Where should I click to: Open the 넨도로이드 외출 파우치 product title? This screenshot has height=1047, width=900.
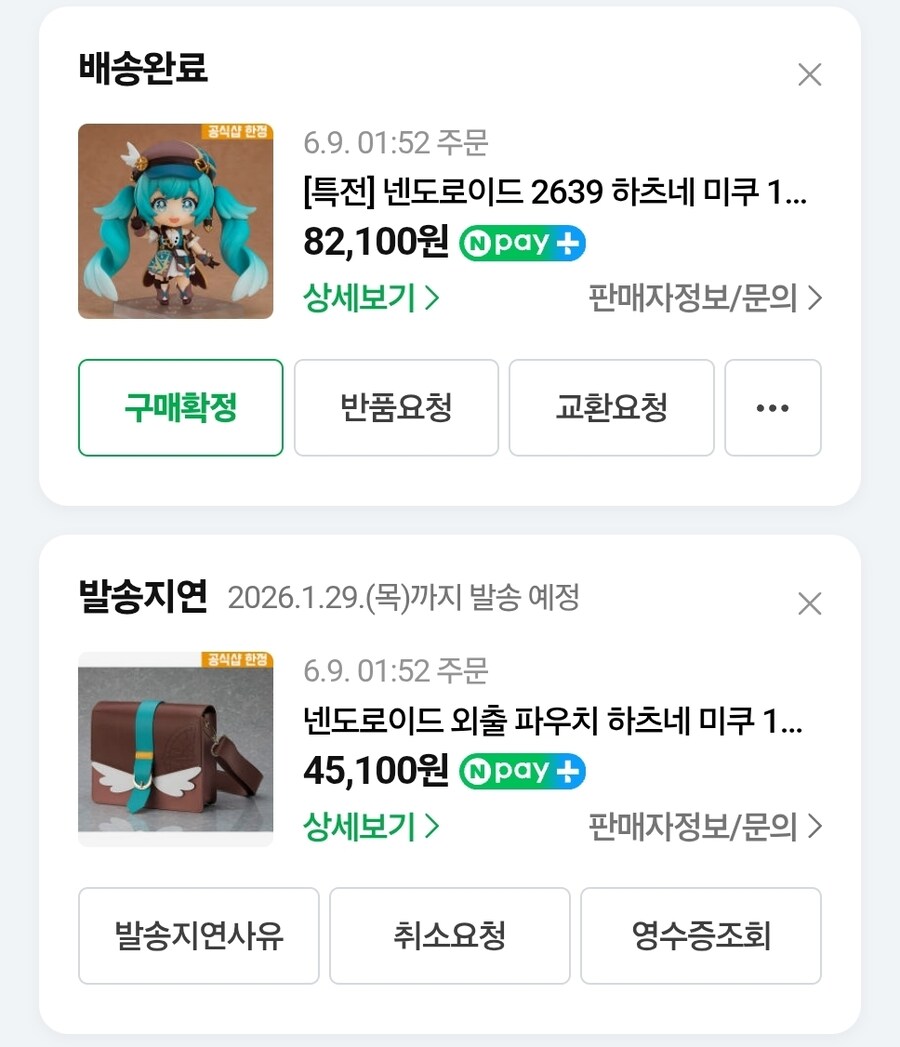click(x=552, y=721)
